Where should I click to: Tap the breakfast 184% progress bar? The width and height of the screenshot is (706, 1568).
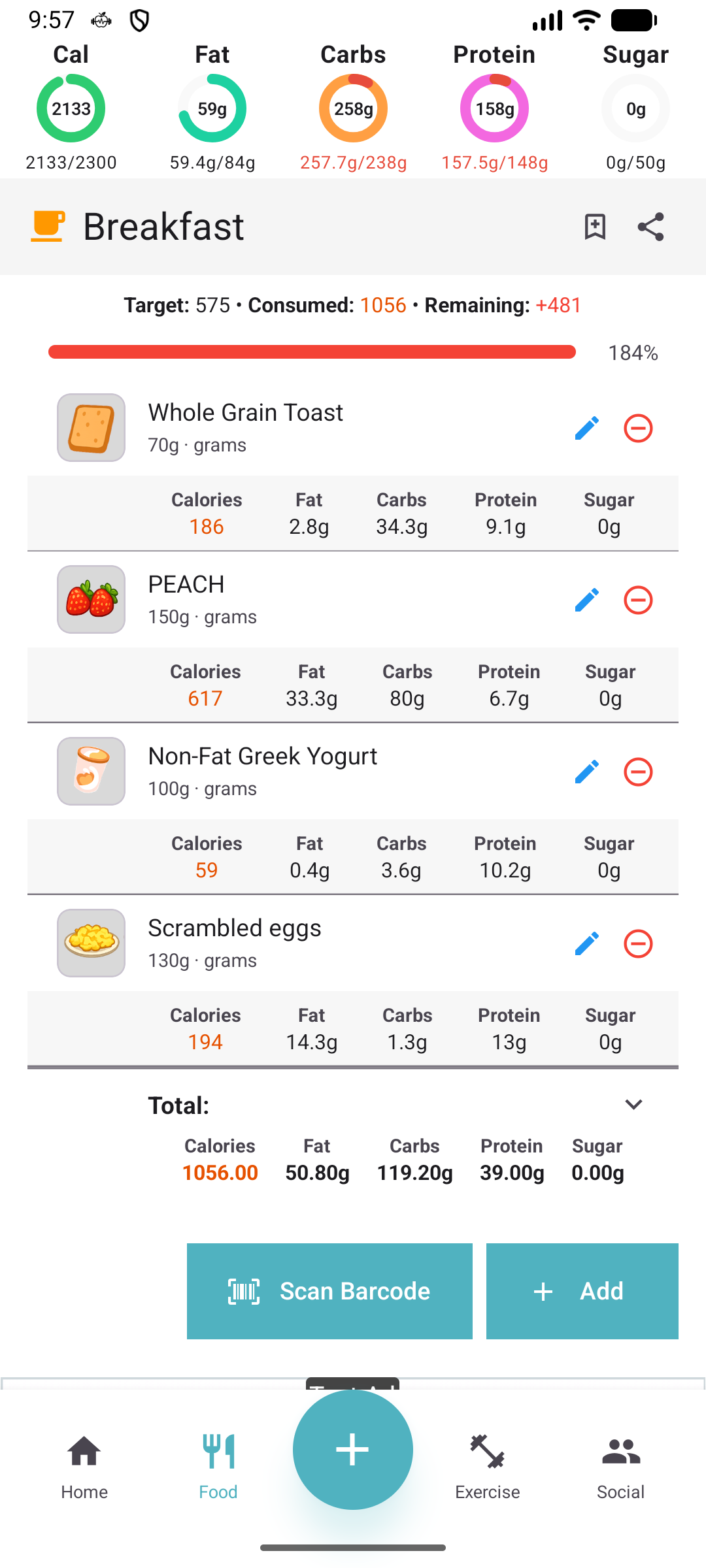coord(311,351)
